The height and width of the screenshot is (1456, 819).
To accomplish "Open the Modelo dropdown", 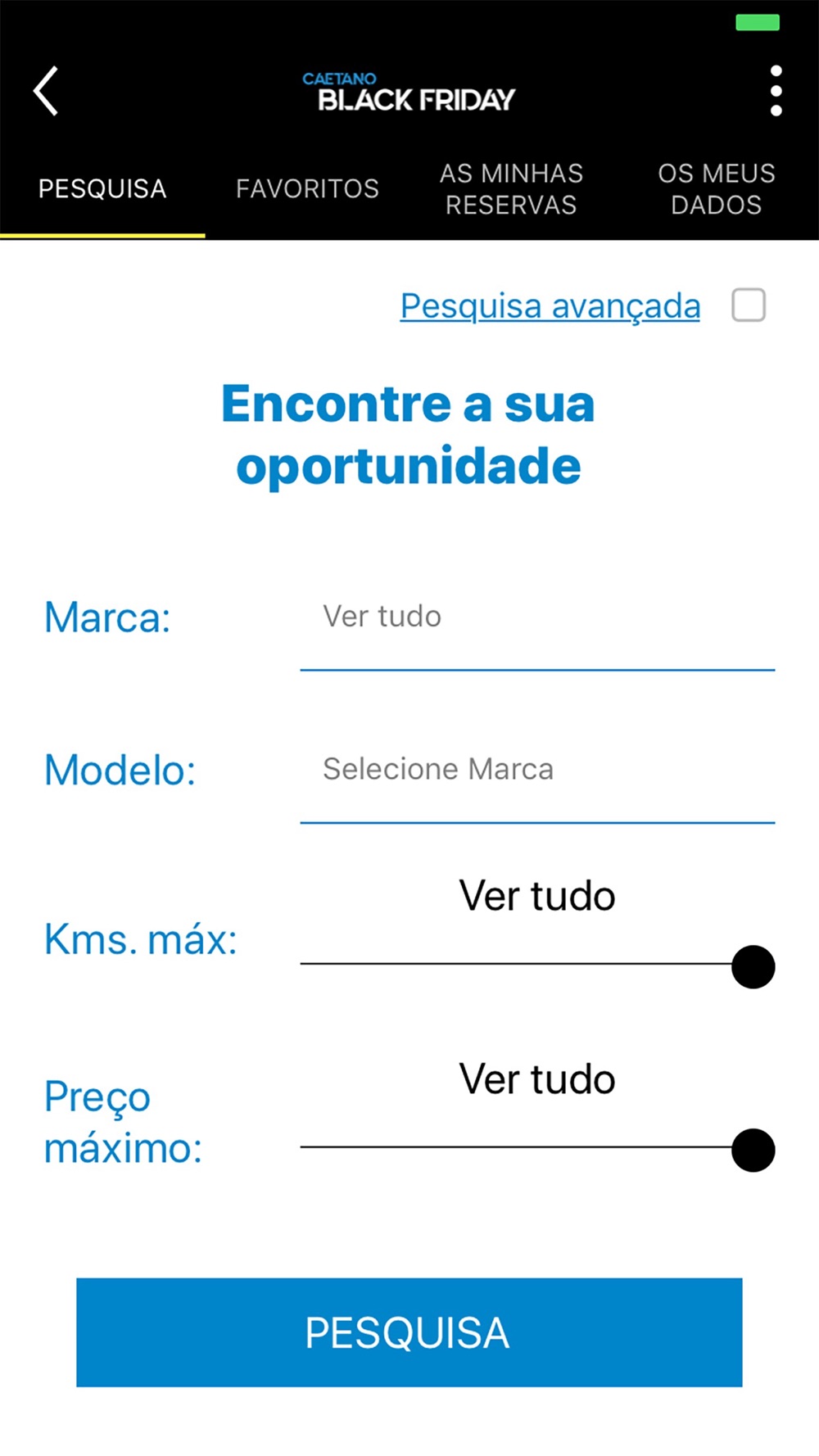I will pyautogui.click(x=537, y=780).
